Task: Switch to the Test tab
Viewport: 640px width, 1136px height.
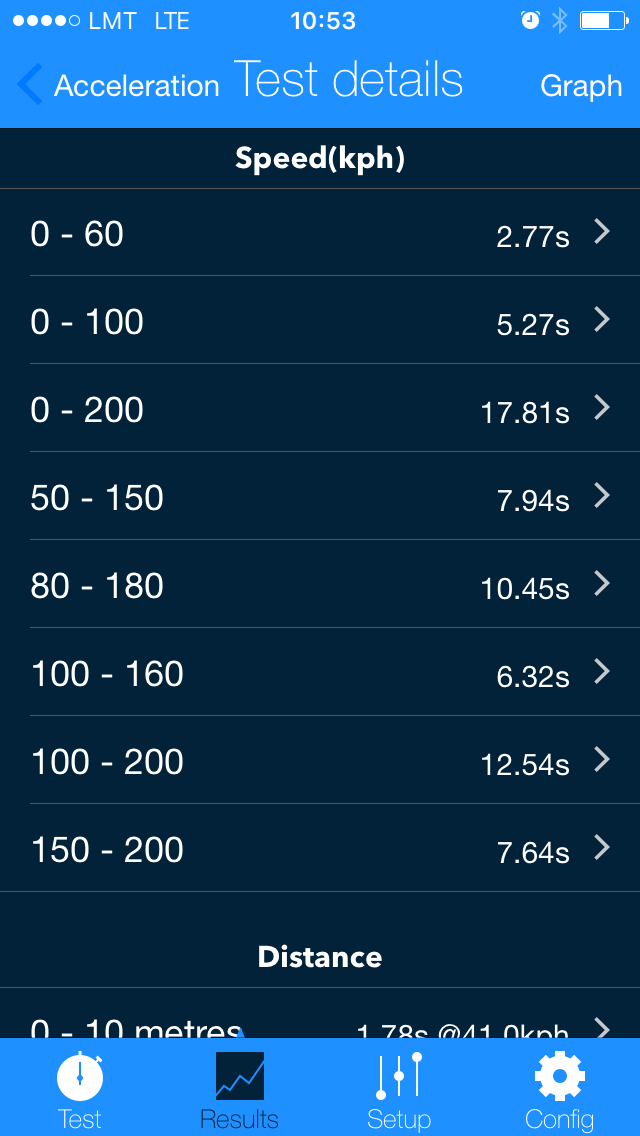Action: click(80, 1088)
